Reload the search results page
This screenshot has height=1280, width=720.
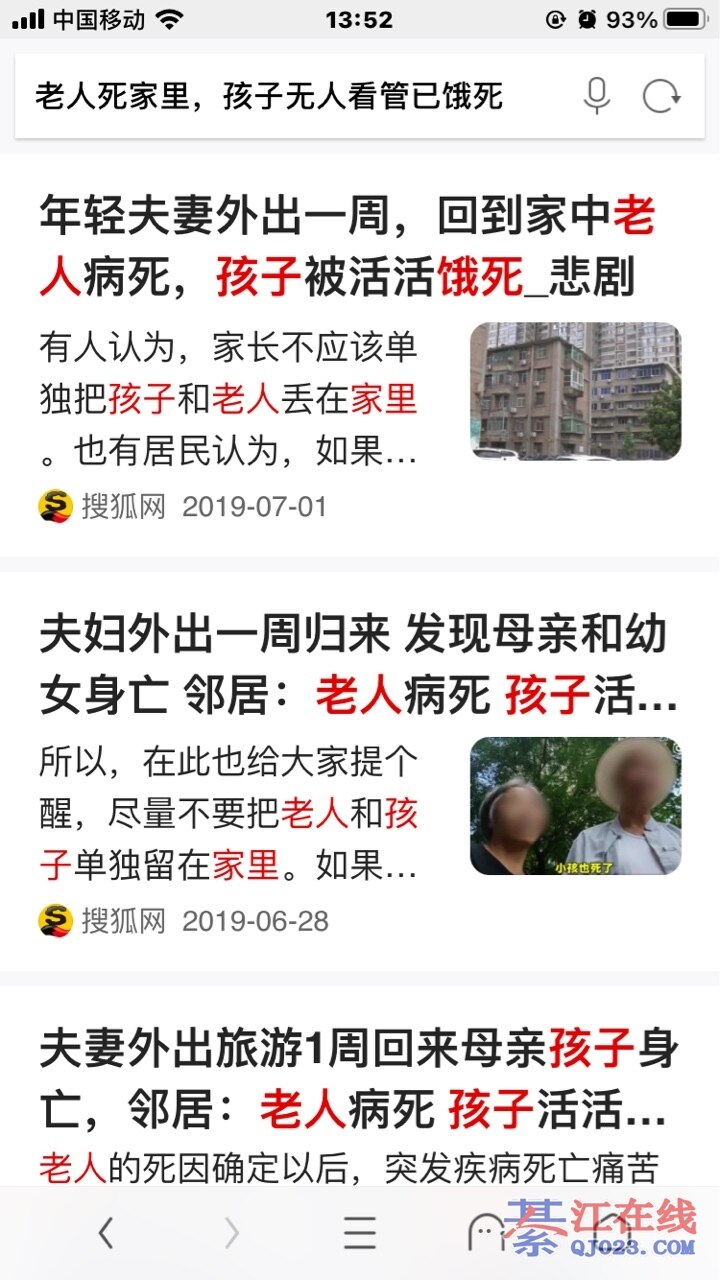[x=661, y=97]
